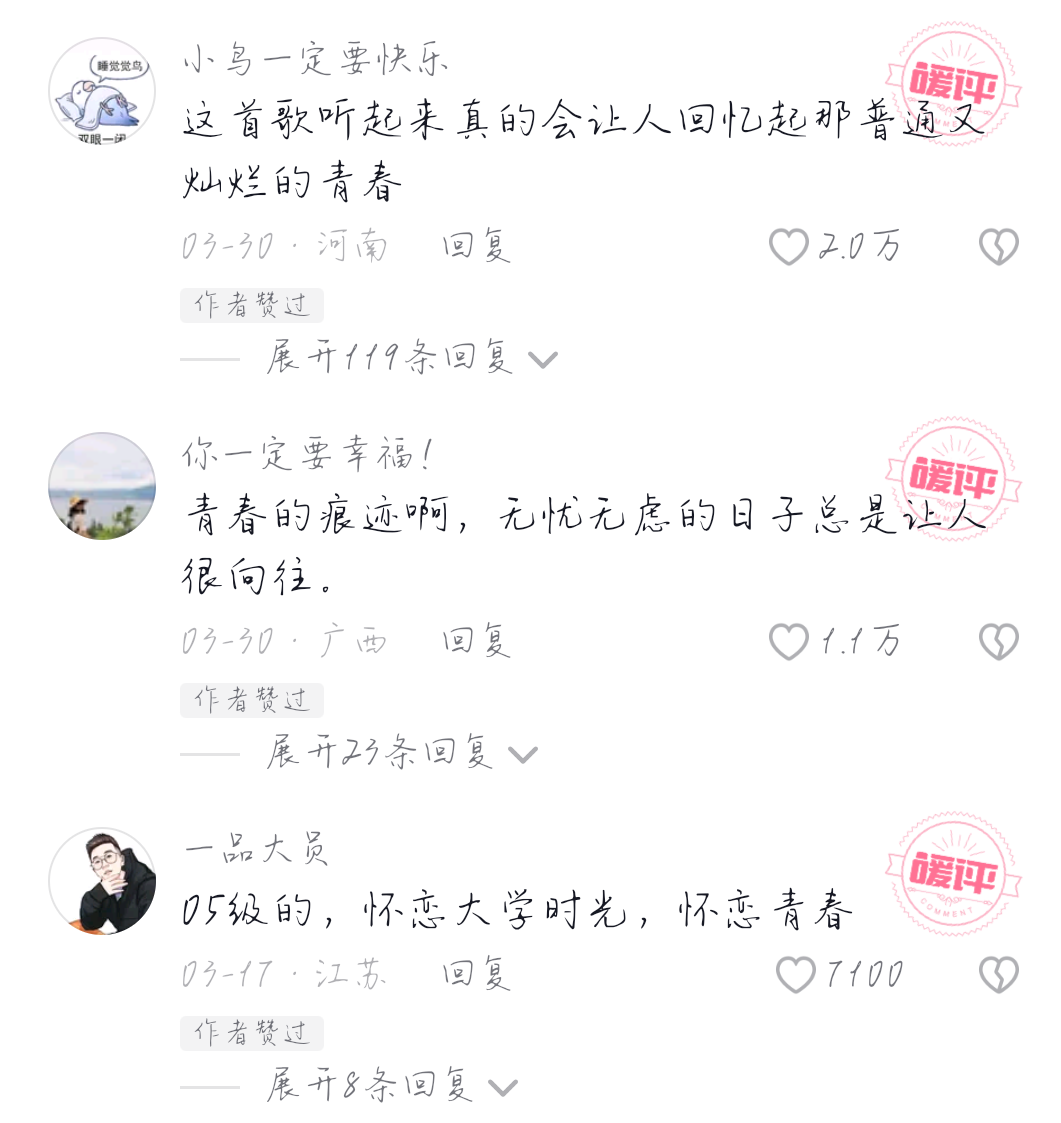Open 一品大员's avatar

tap(102, 881)
